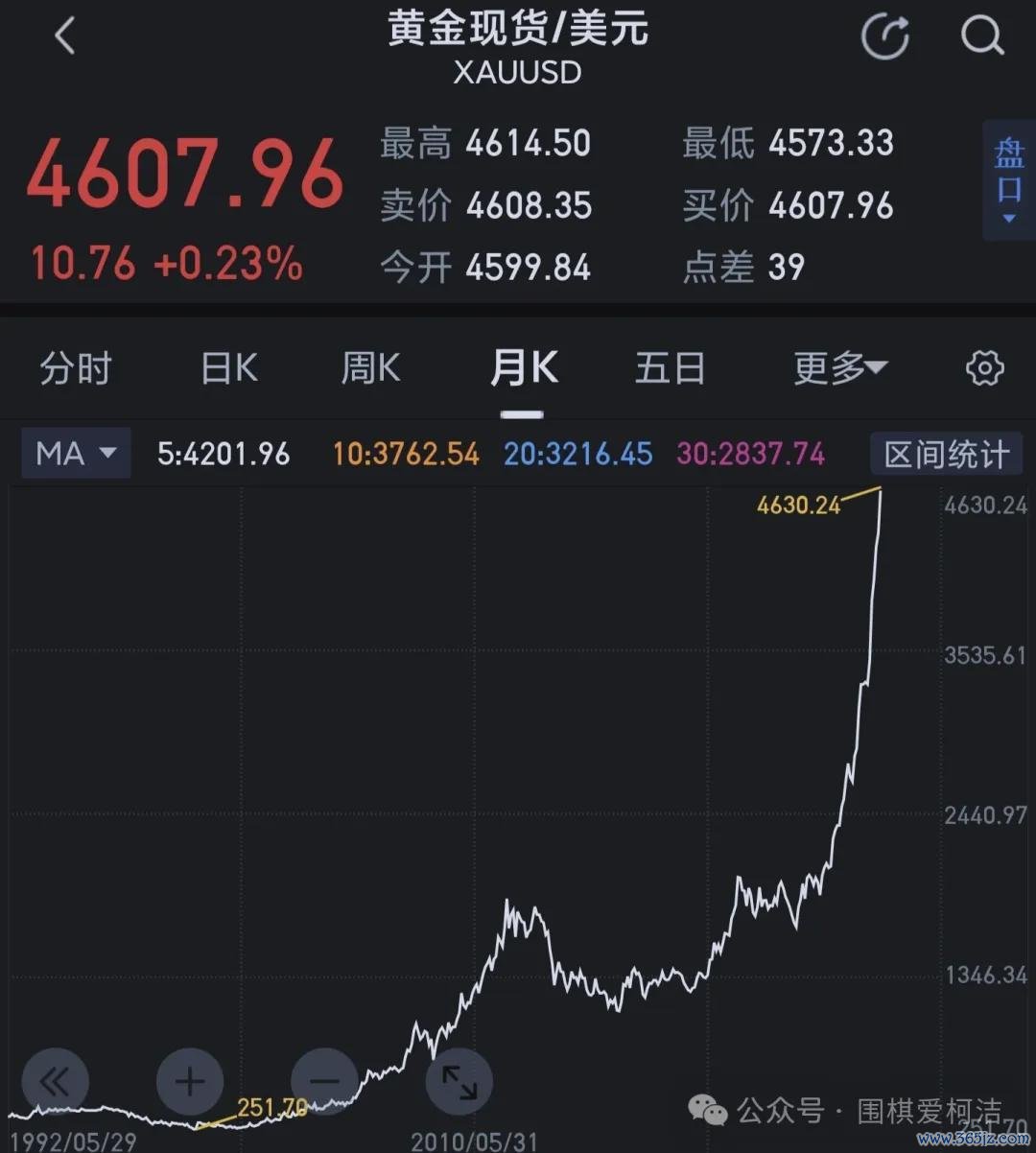Tap the 区间统计 button
The width and height of the screenshot is (1036, 1153).
tap(947, 455)
